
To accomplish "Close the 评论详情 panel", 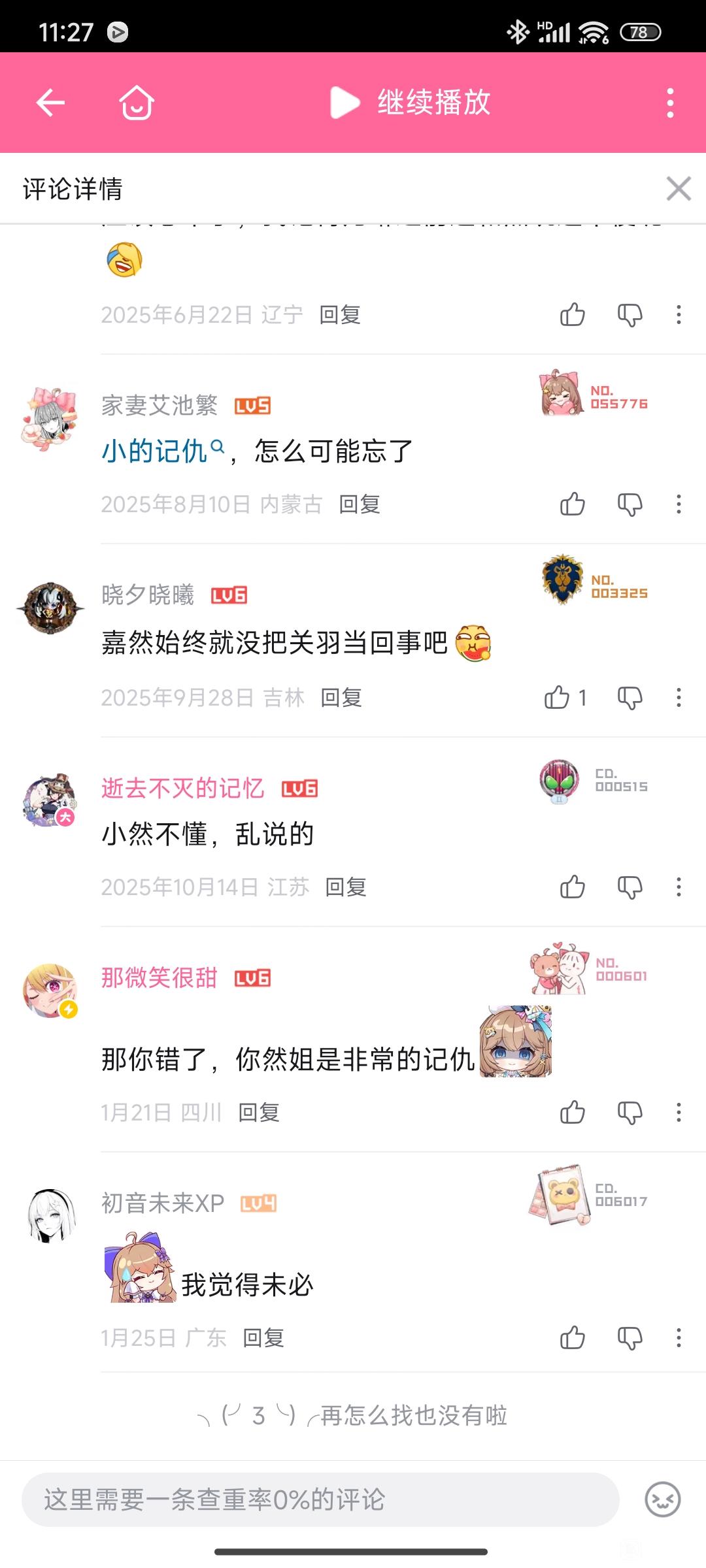I will (679, 189).
